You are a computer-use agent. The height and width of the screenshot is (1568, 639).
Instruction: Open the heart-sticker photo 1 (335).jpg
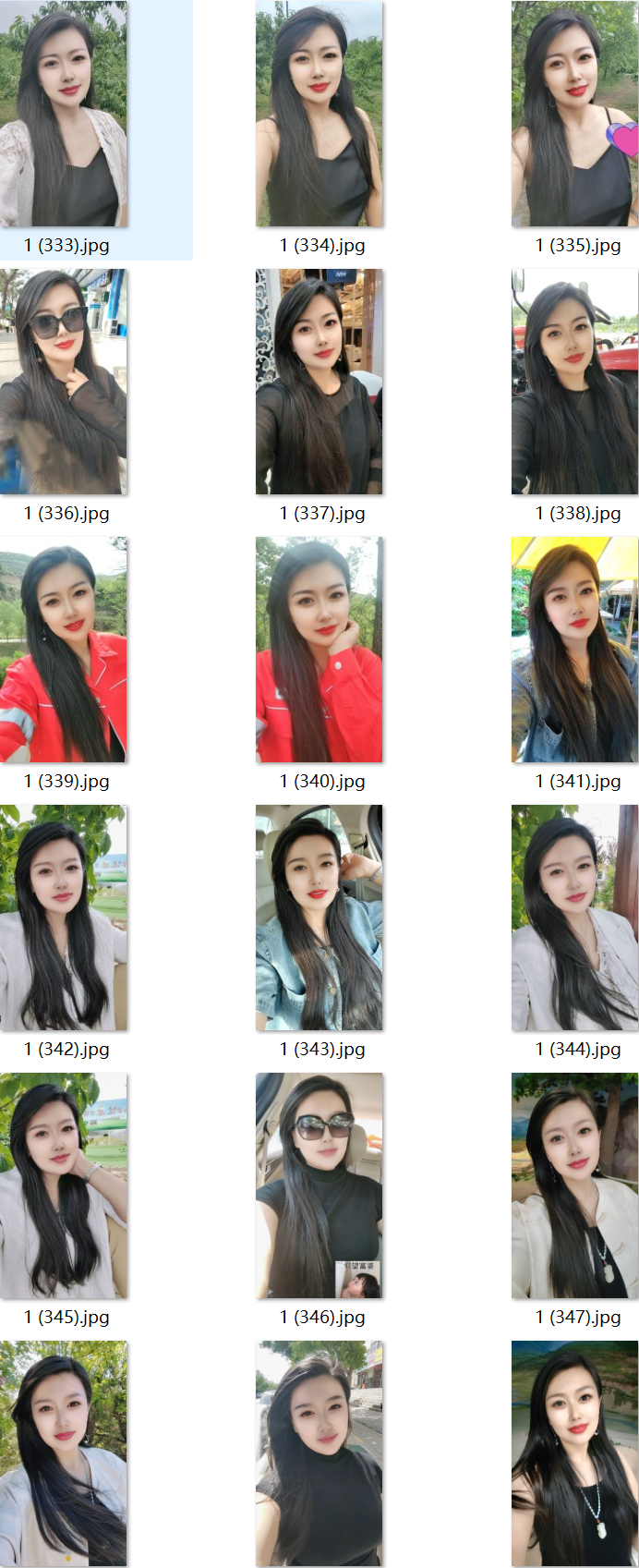(574, 115)
